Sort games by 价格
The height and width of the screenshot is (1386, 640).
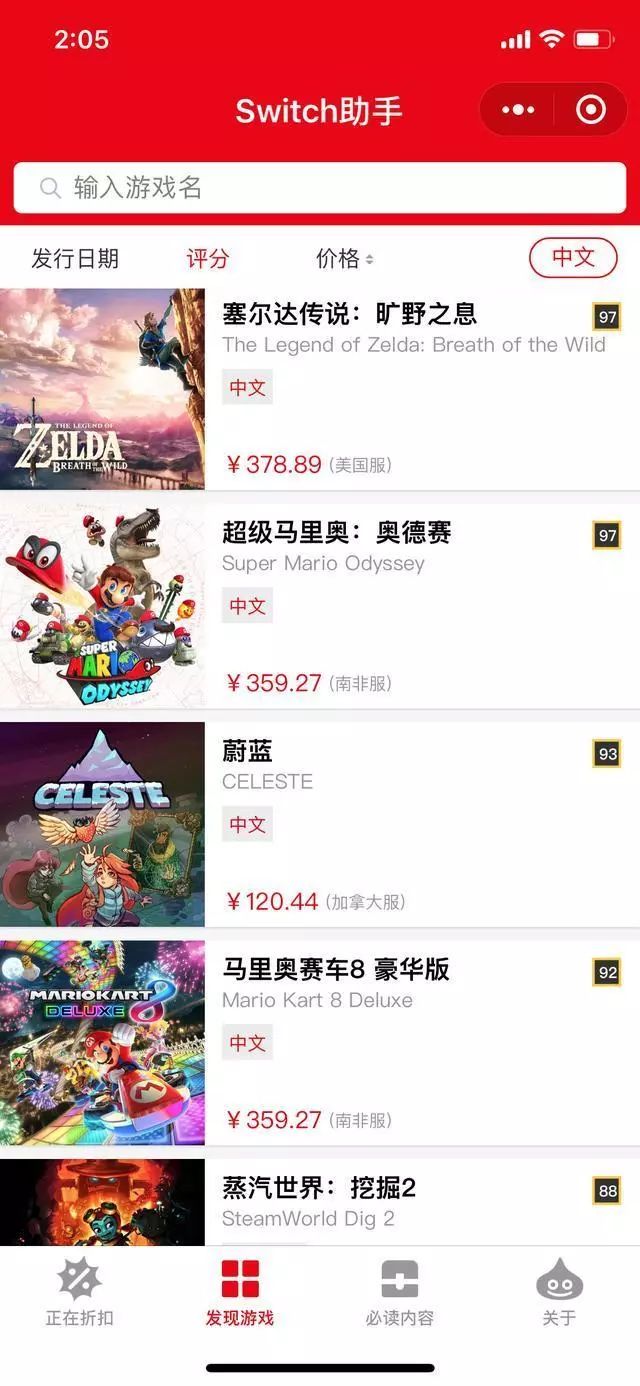click(x=345, y=259)
